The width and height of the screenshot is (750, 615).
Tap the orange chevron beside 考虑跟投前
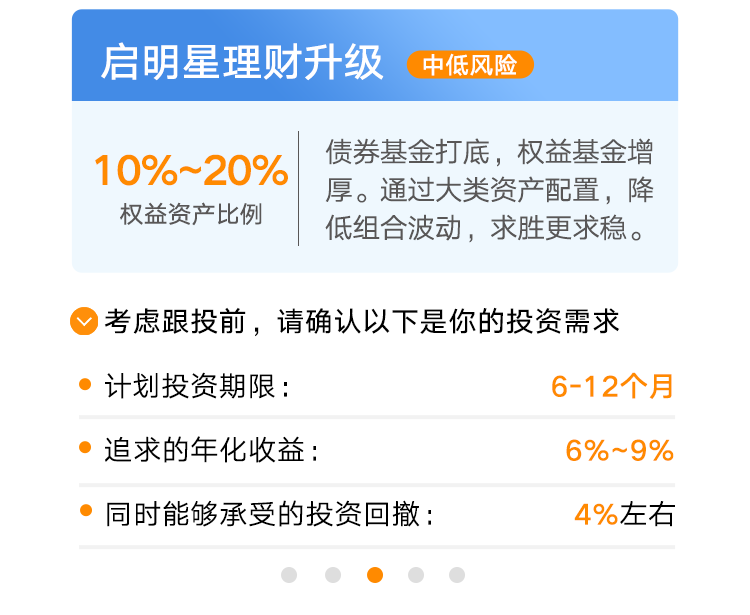coord(83,322)
